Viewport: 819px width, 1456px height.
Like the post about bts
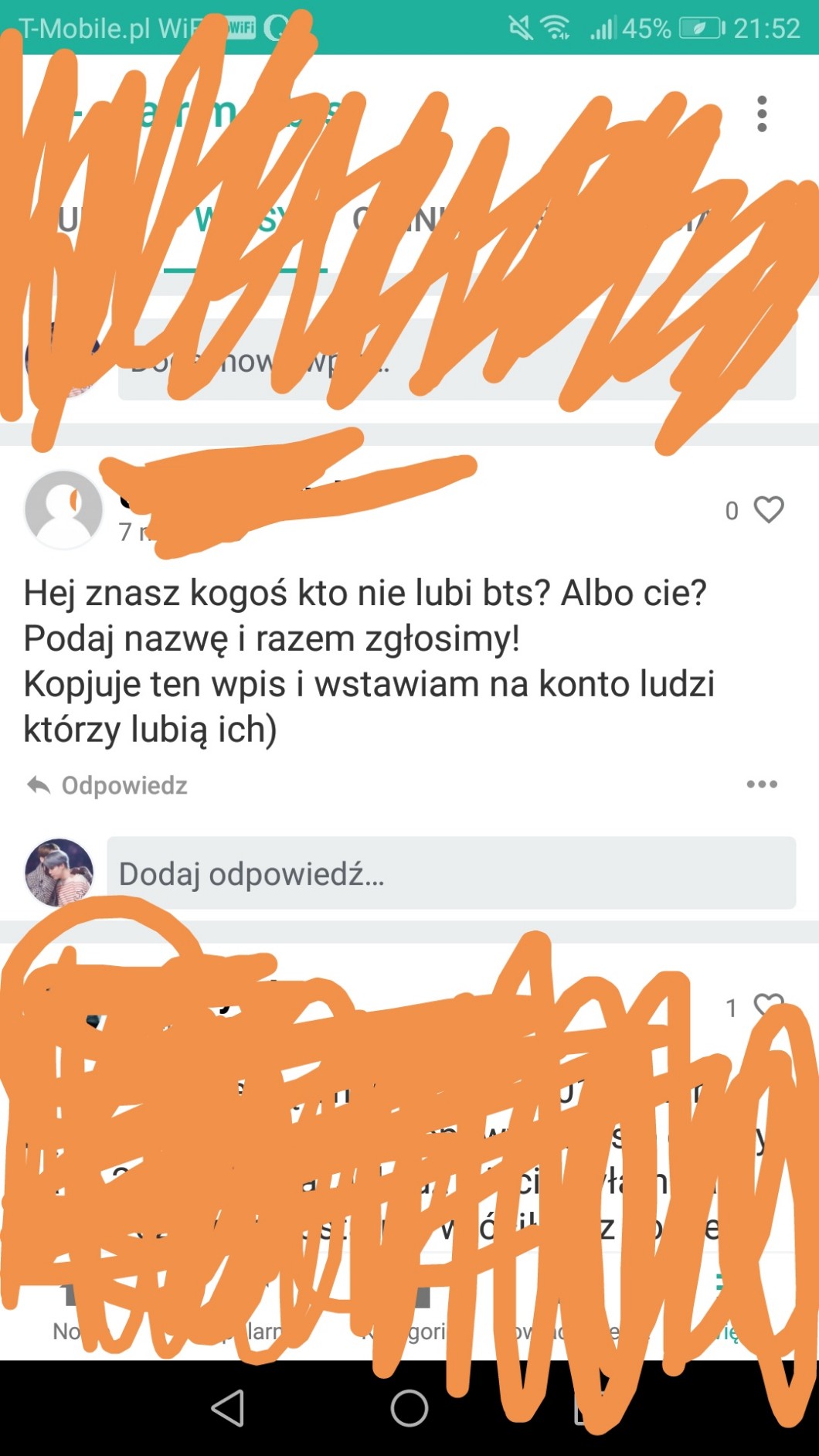[769, 510]
